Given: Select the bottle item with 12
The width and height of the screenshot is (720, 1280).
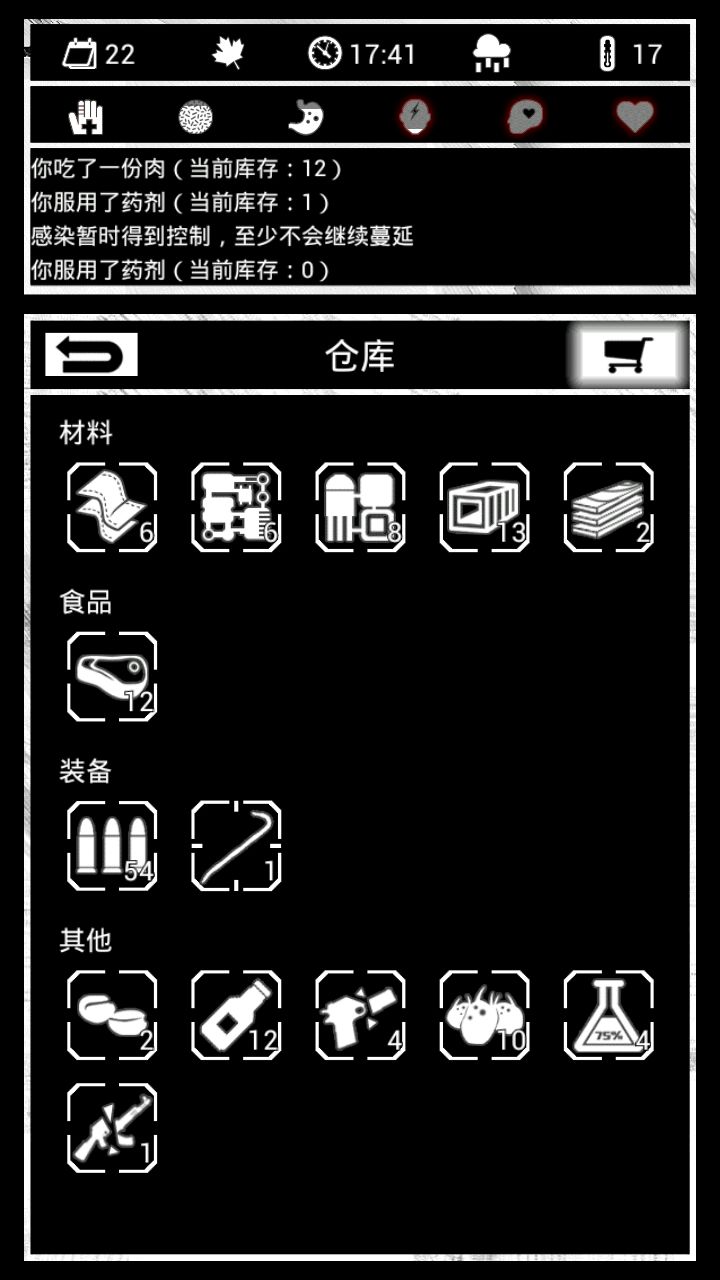Looking at the screenshot, I should pos(236,1016).
